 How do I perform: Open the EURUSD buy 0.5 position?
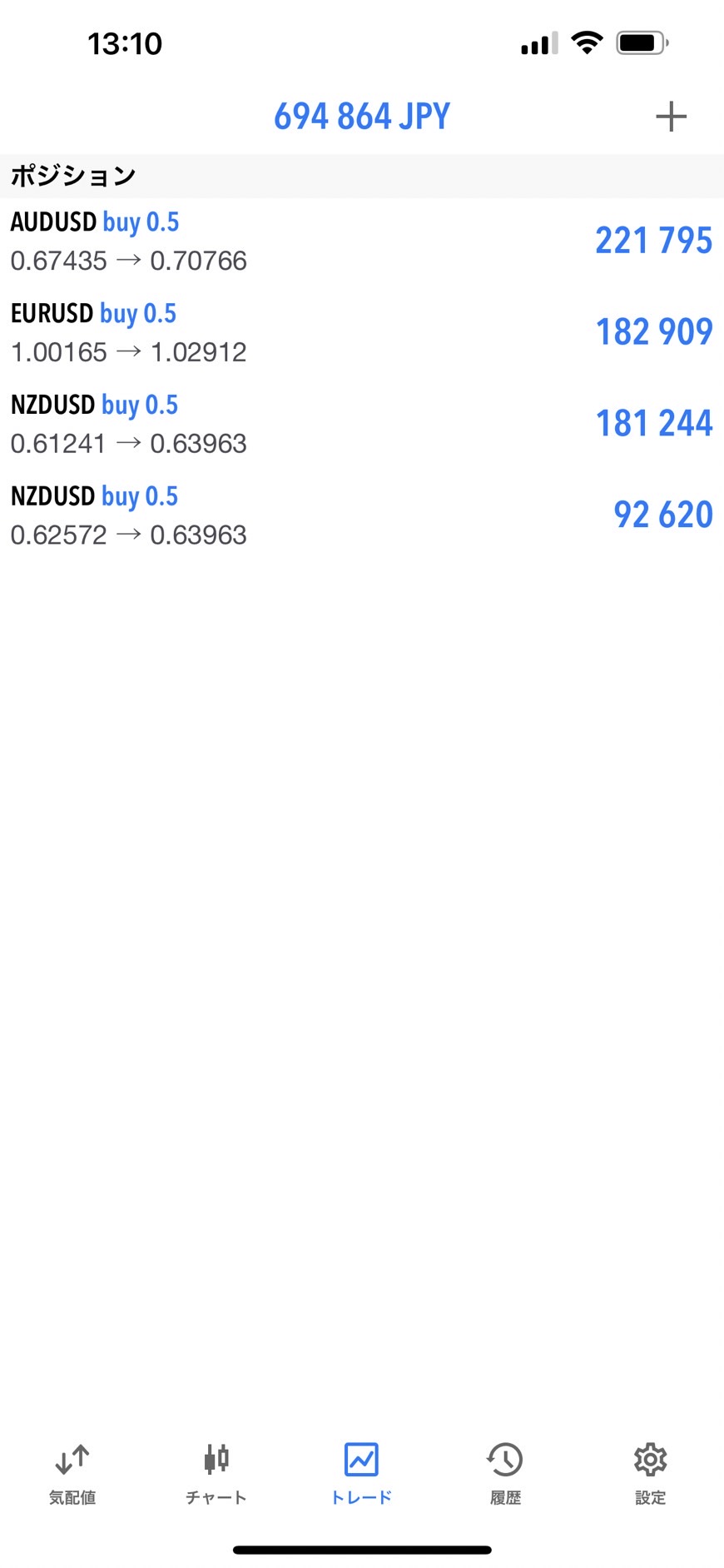click(361, 332)
